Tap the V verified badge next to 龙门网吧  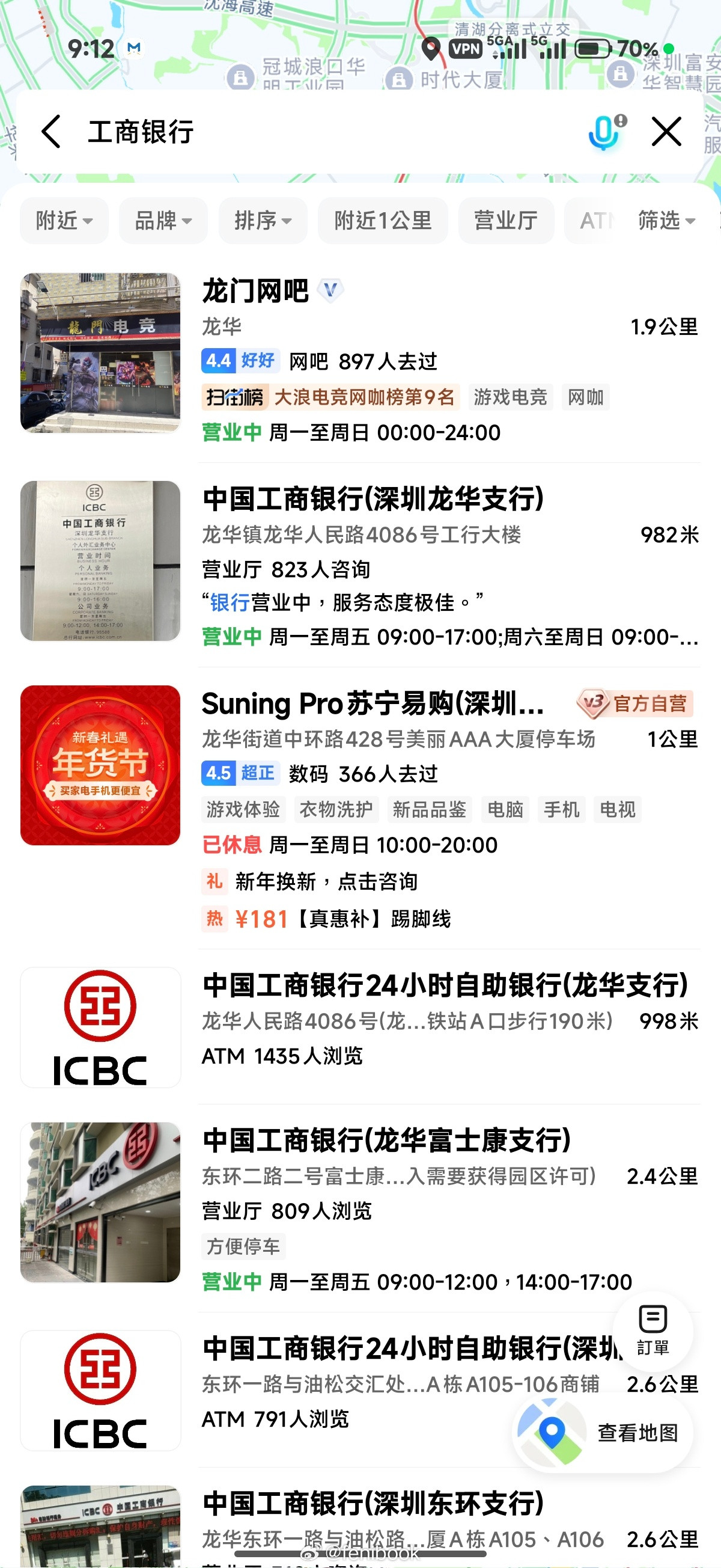tap(331, 291)
